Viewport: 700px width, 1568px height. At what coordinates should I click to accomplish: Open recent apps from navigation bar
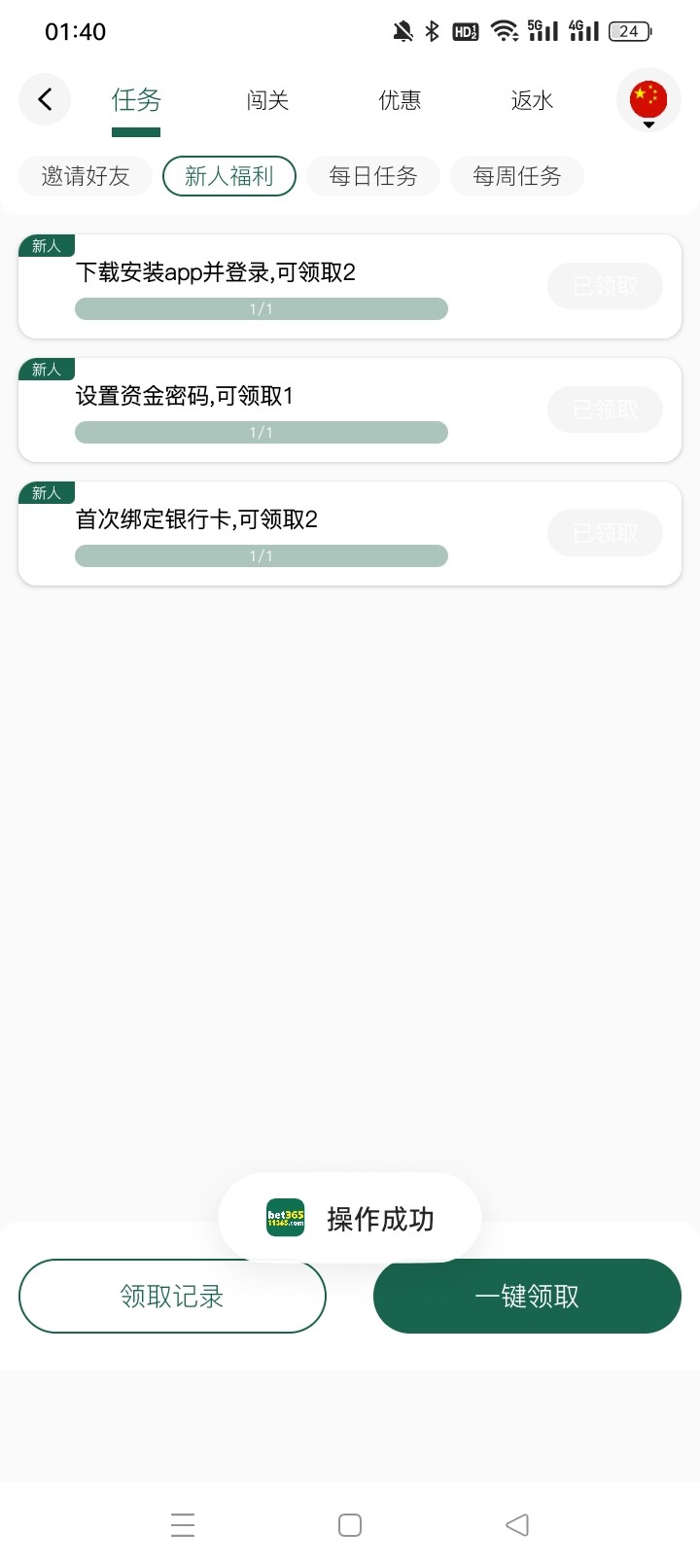(183, 1525)
